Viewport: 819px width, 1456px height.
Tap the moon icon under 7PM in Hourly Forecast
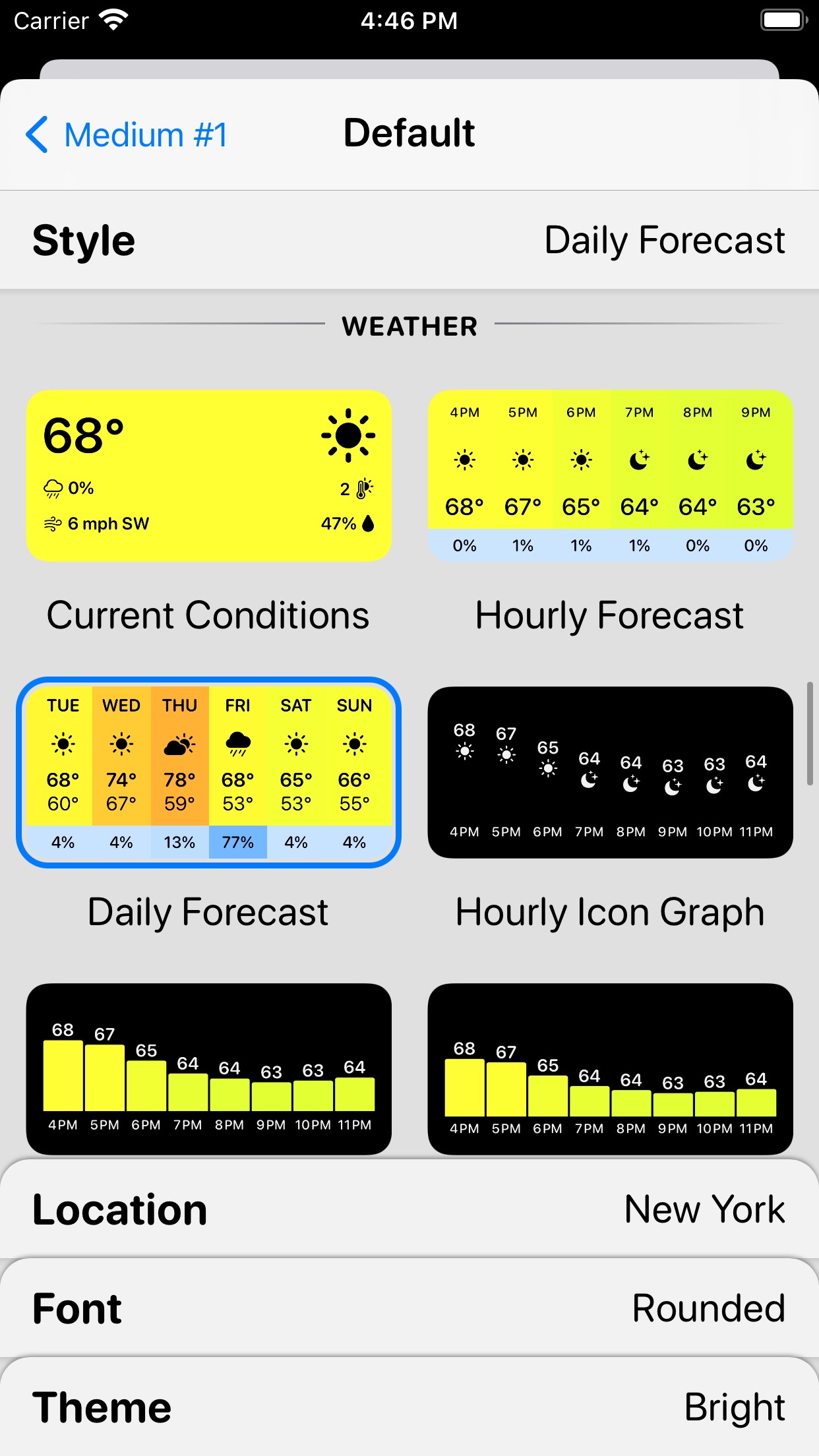[x=638, y=460]
